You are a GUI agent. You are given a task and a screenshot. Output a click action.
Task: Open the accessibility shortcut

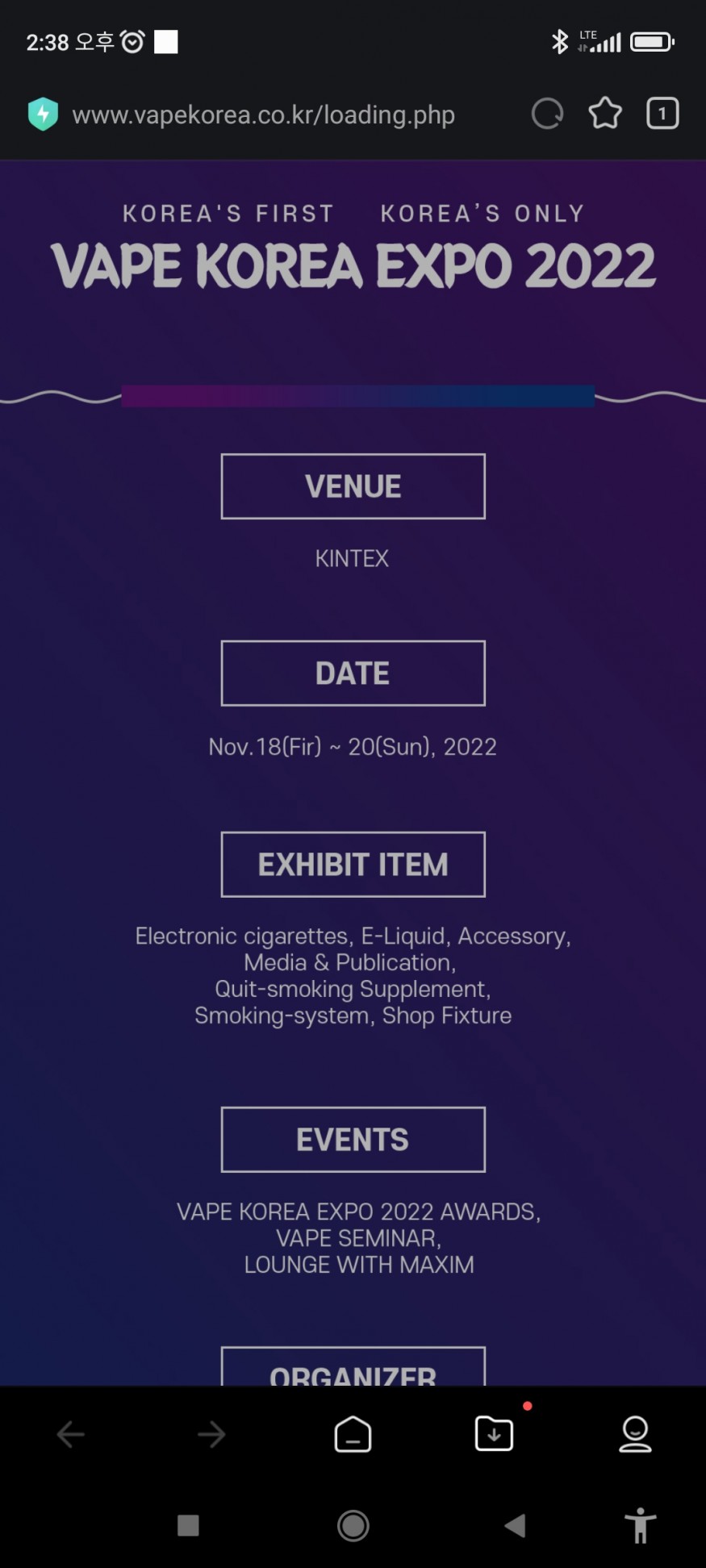[640, 1525]
